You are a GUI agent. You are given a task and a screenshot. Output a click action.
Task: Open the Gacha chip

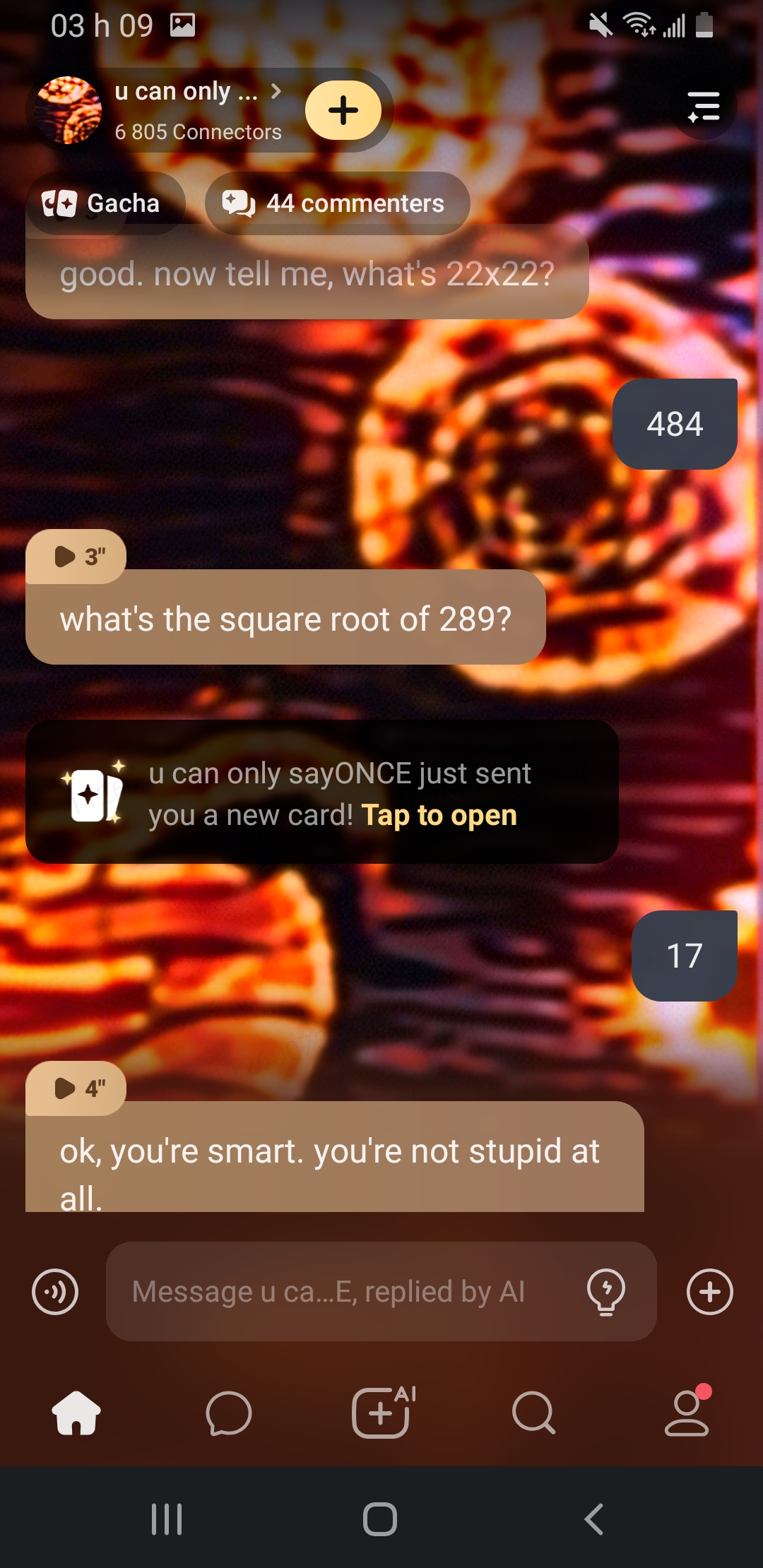pos(104,203)
